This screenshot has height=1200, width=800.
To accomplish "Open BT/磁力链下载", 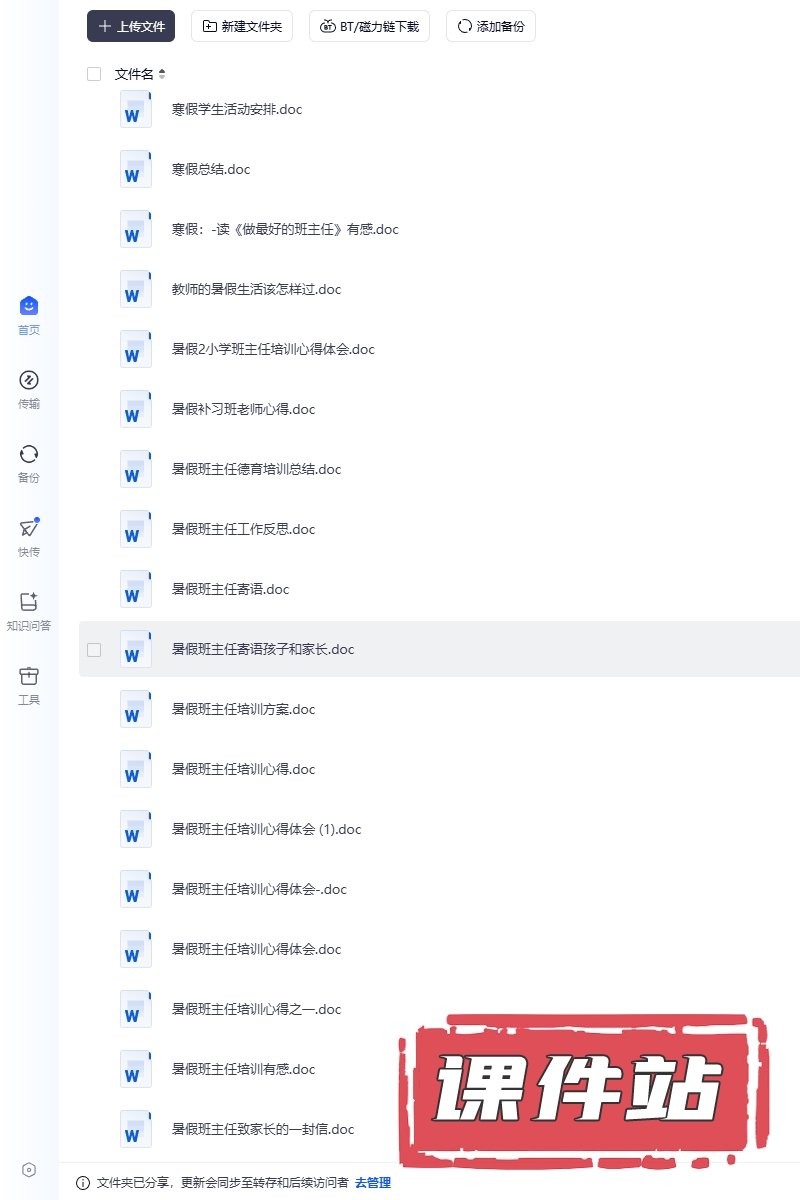I will pyautogui.click(x=369, y=27).
